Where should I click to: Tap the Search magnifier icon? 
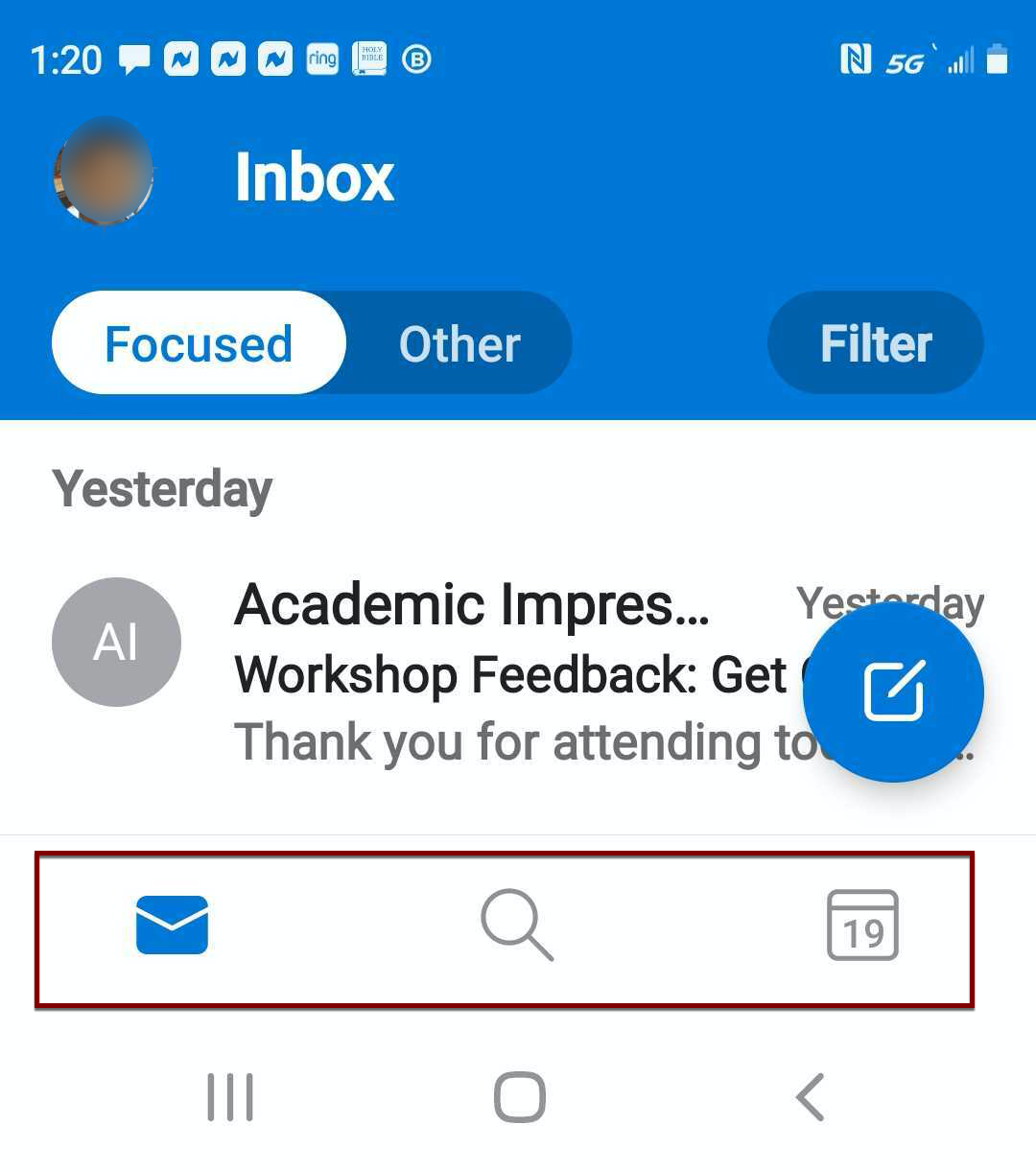pyautogui.click(x=517, y=926)
